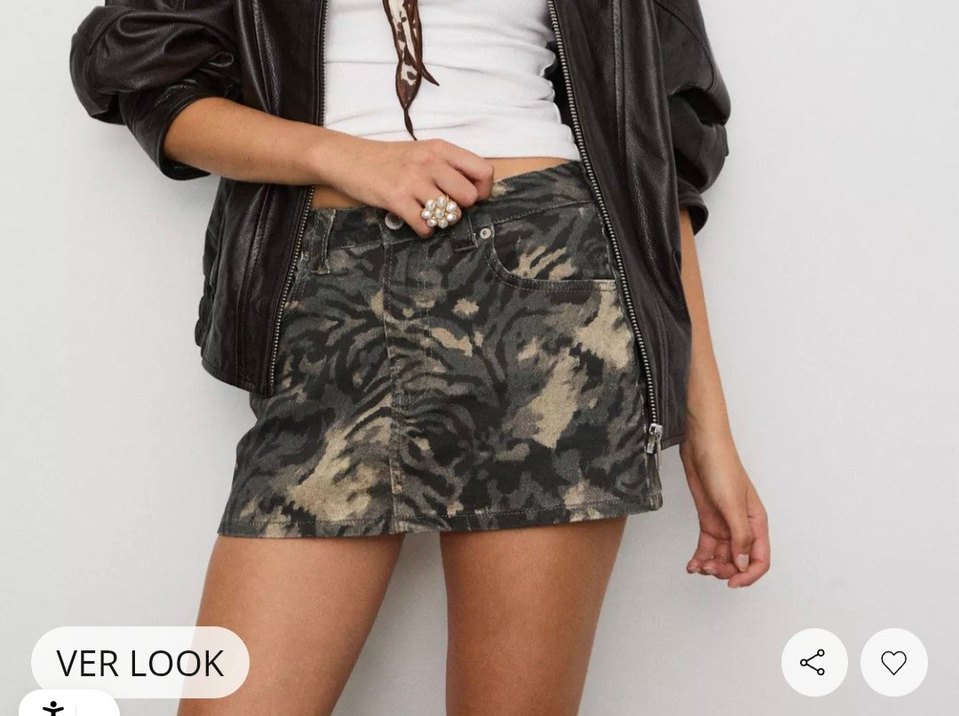This screenshot has width=959, height=716.
Task: Open the accessibility options button
Action: point(55,707)
